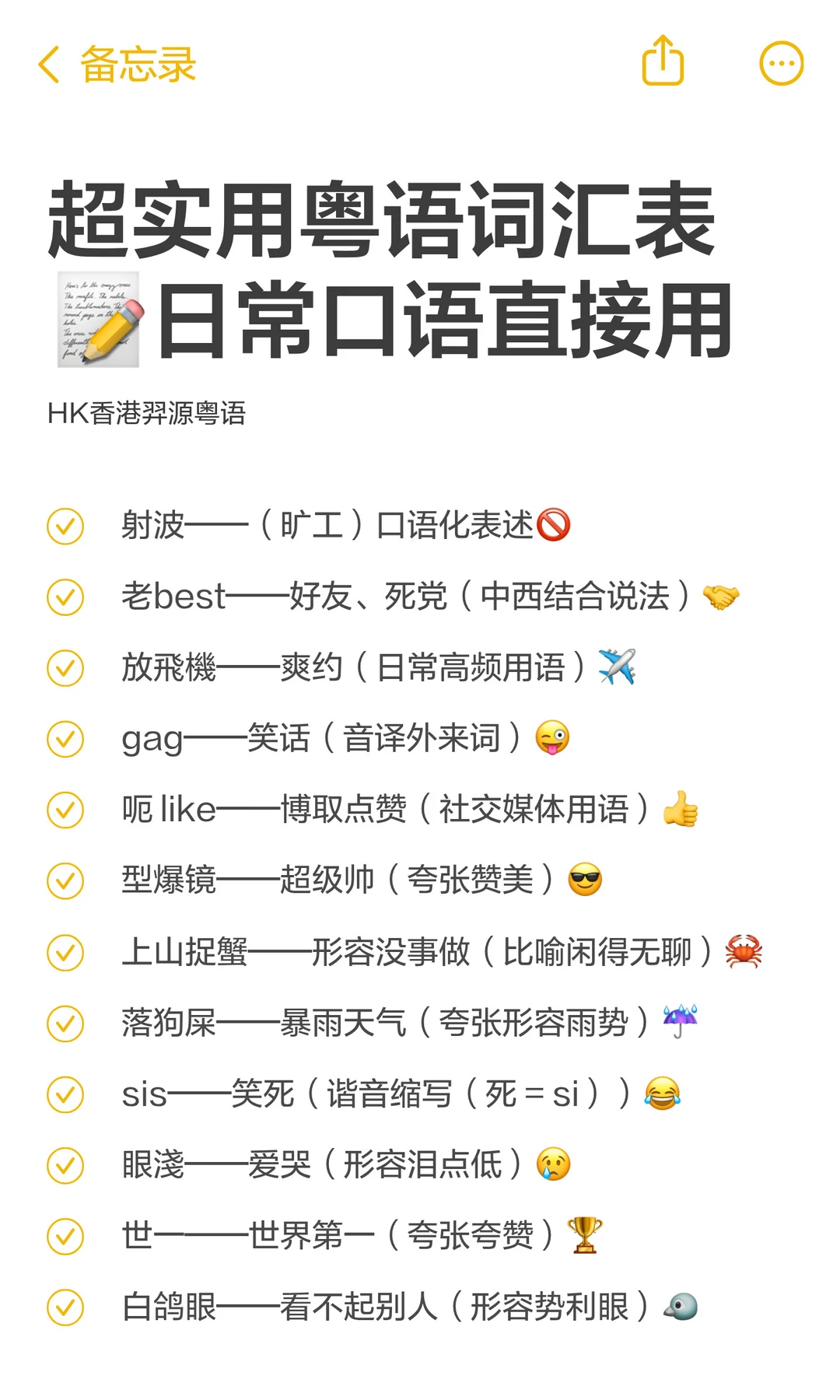Tap the HK香港羿源粤语 subtitle text
This screenshot has width=840, height=1400.
[148, 415]
